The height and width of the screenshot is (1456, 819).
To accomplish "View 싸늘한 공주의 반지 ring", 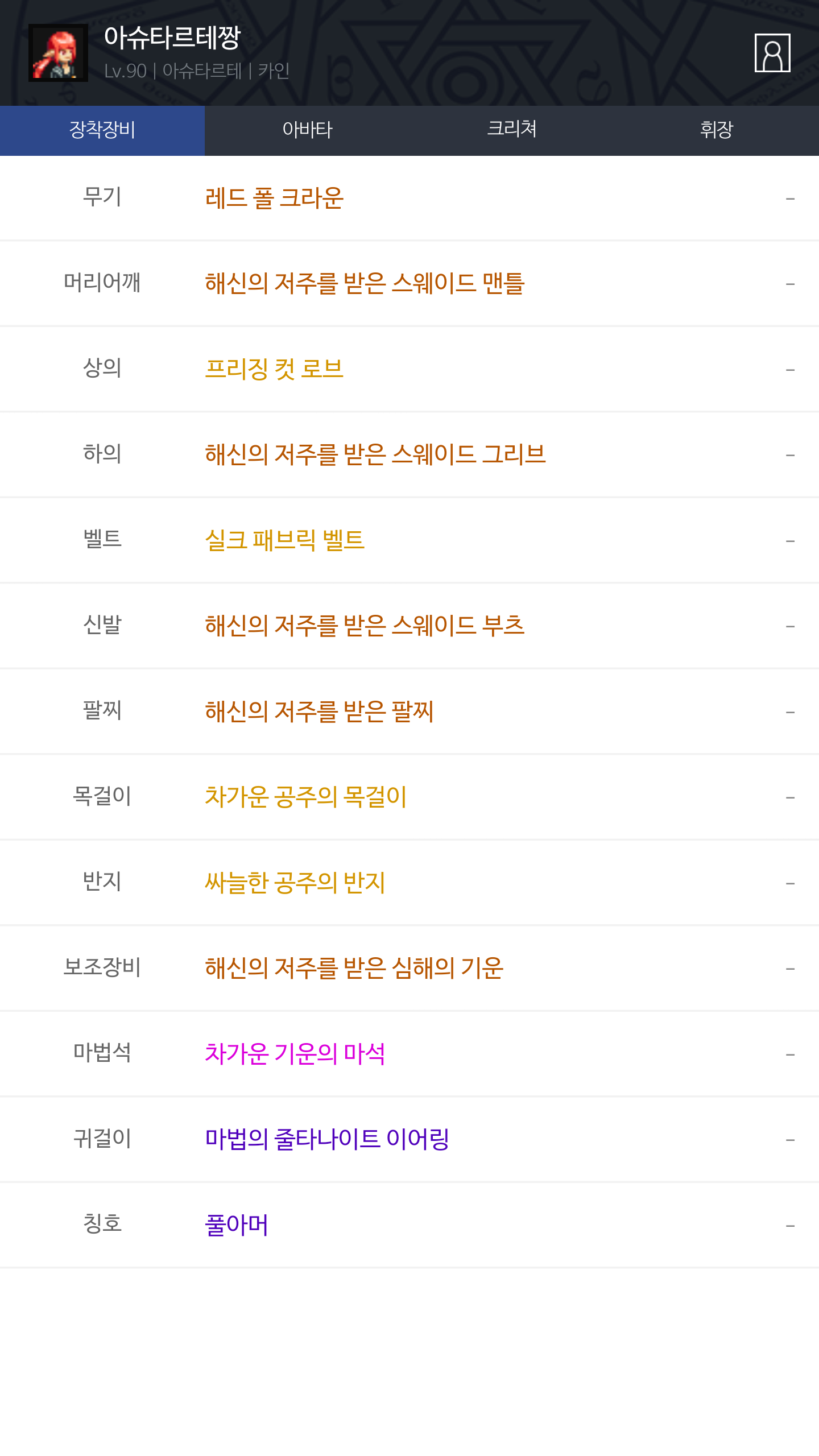I will 409,883.
